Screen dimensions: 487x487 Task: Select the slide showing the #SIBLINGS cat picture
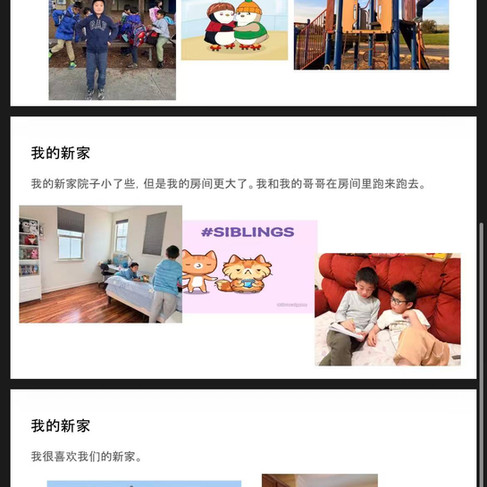tap(243, 247)
